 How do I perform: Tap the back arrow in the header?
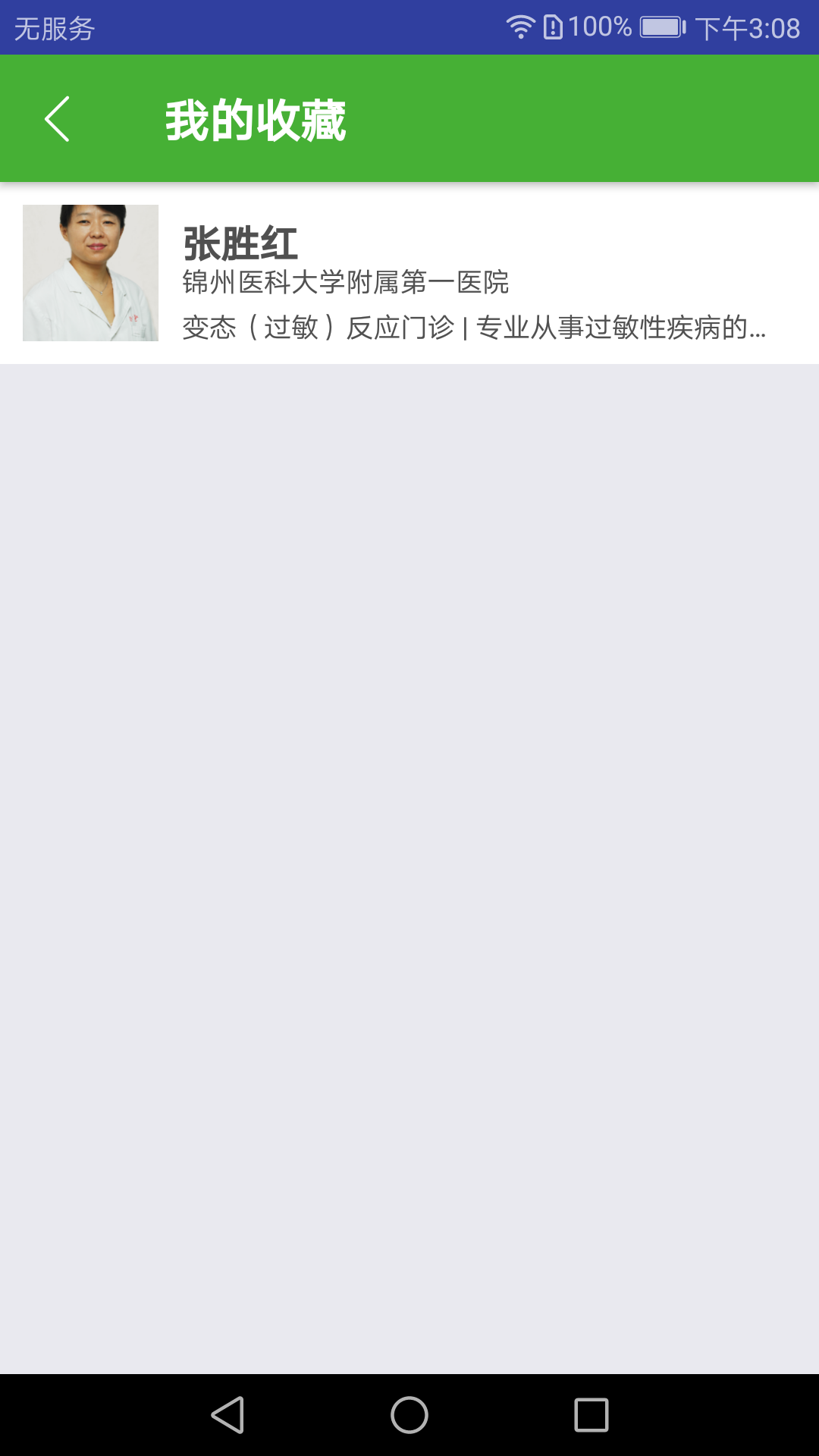pos(57,119)
